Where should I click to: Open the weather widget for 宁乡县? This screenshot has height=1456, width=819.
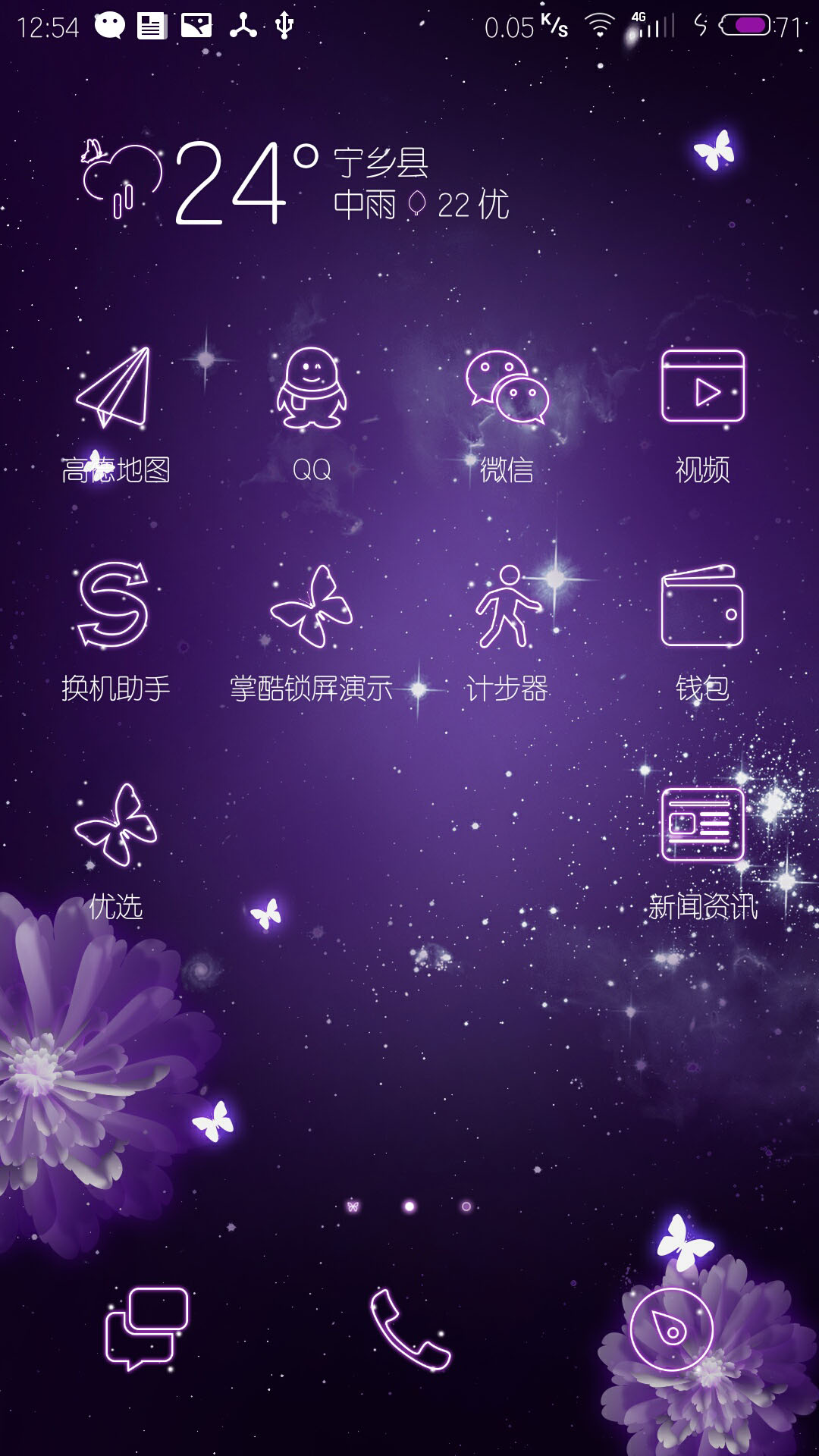coord(296,184)
